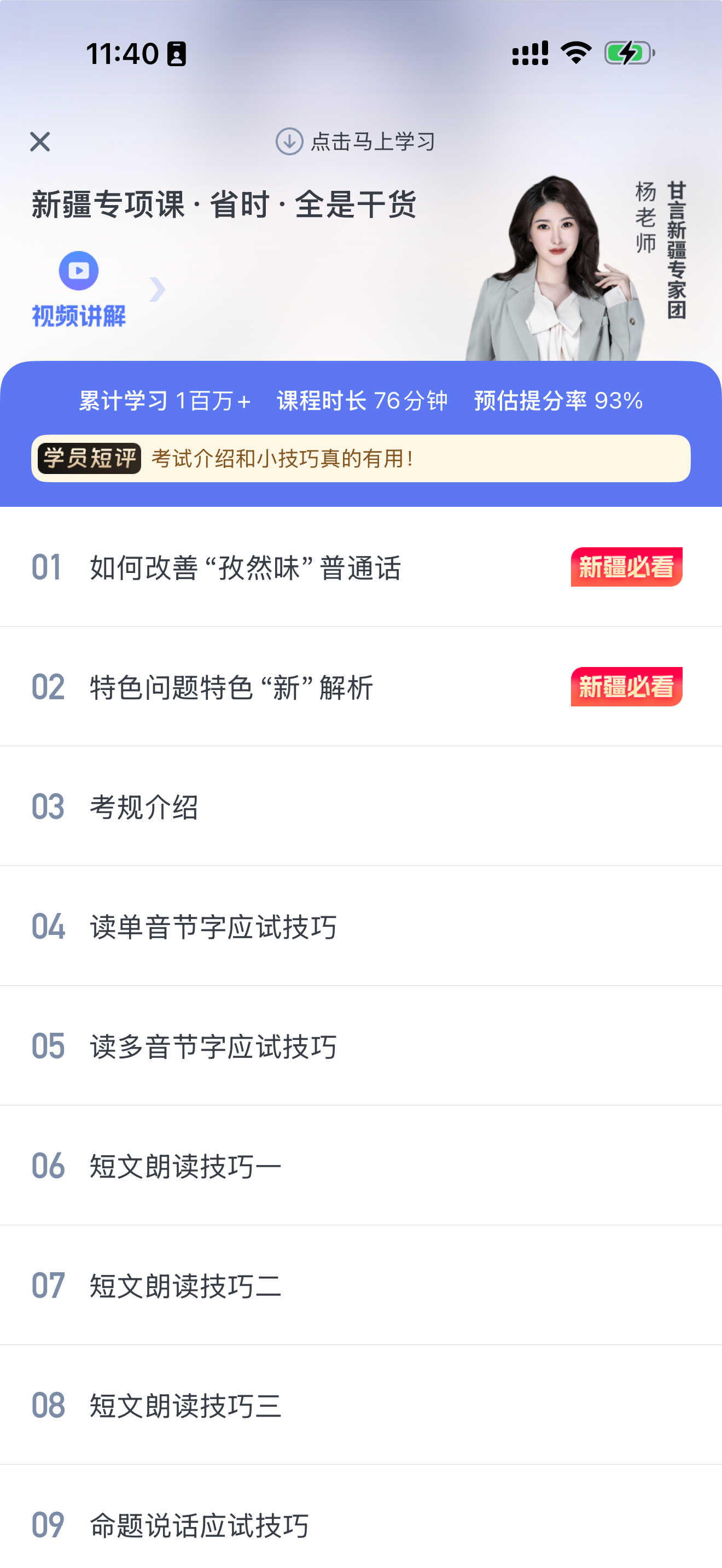Open the 学员短评 student review banner
722x1568 pixels.
(360, 458)
